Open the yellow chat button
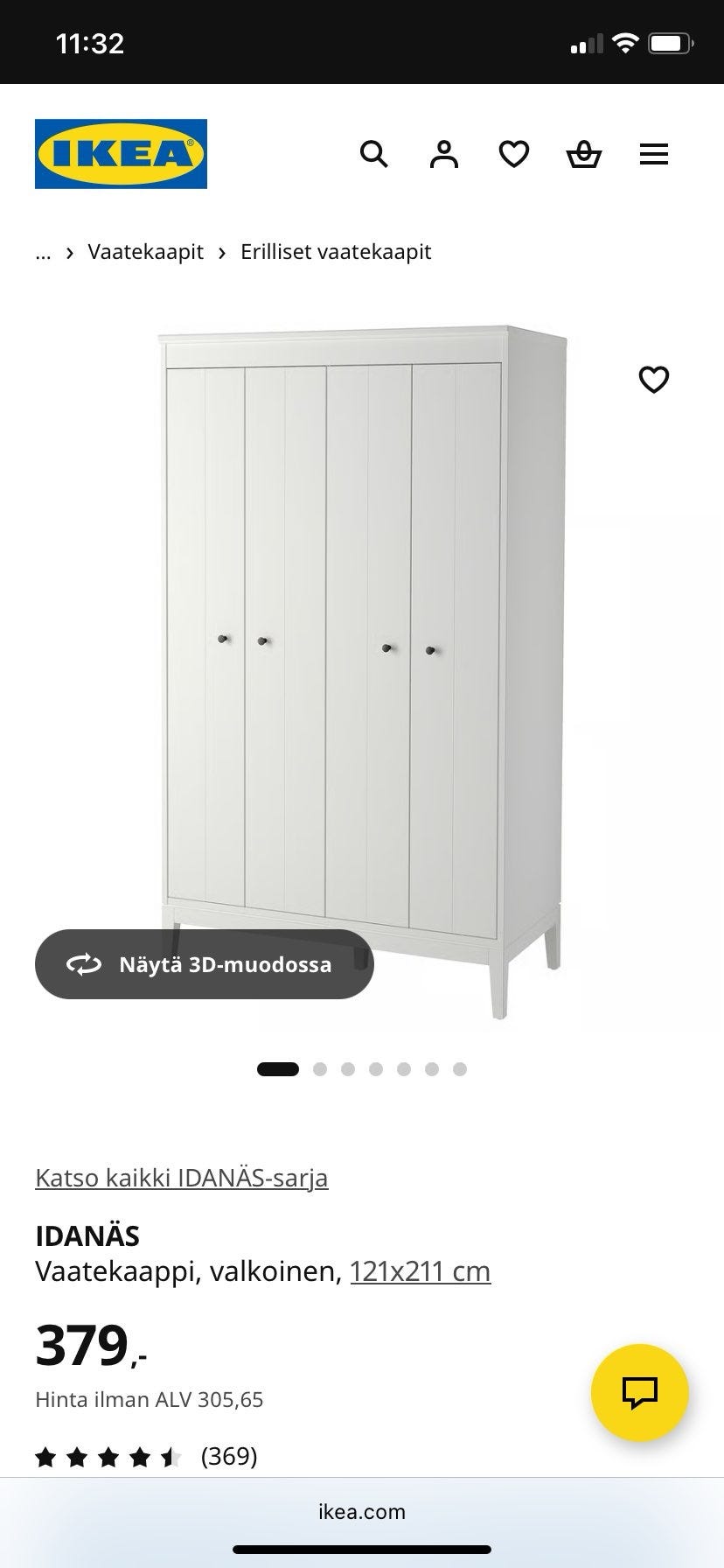 639,1392
